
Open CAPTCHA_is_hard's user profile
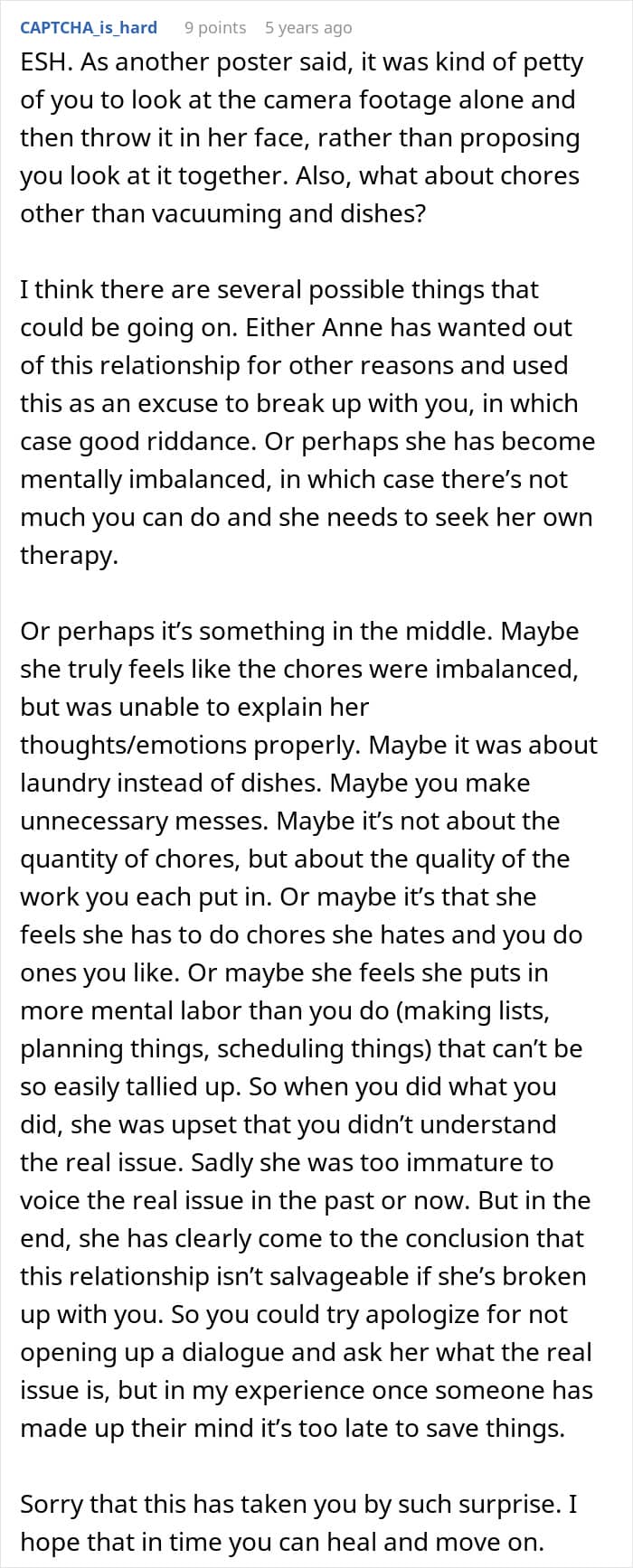pos(89,27)
